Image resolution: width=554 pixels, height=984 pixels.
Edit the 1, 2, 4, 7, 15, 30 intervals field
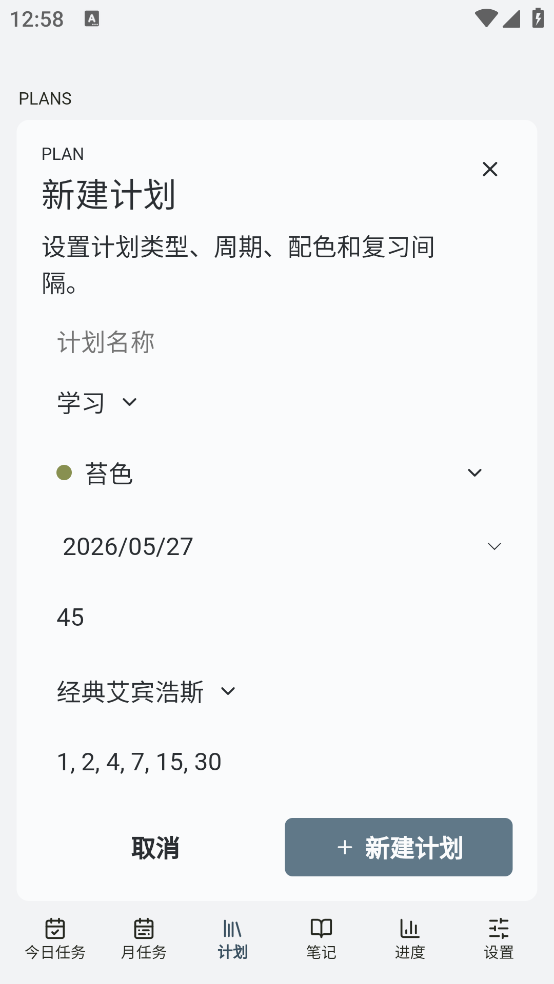coord(277,762)
